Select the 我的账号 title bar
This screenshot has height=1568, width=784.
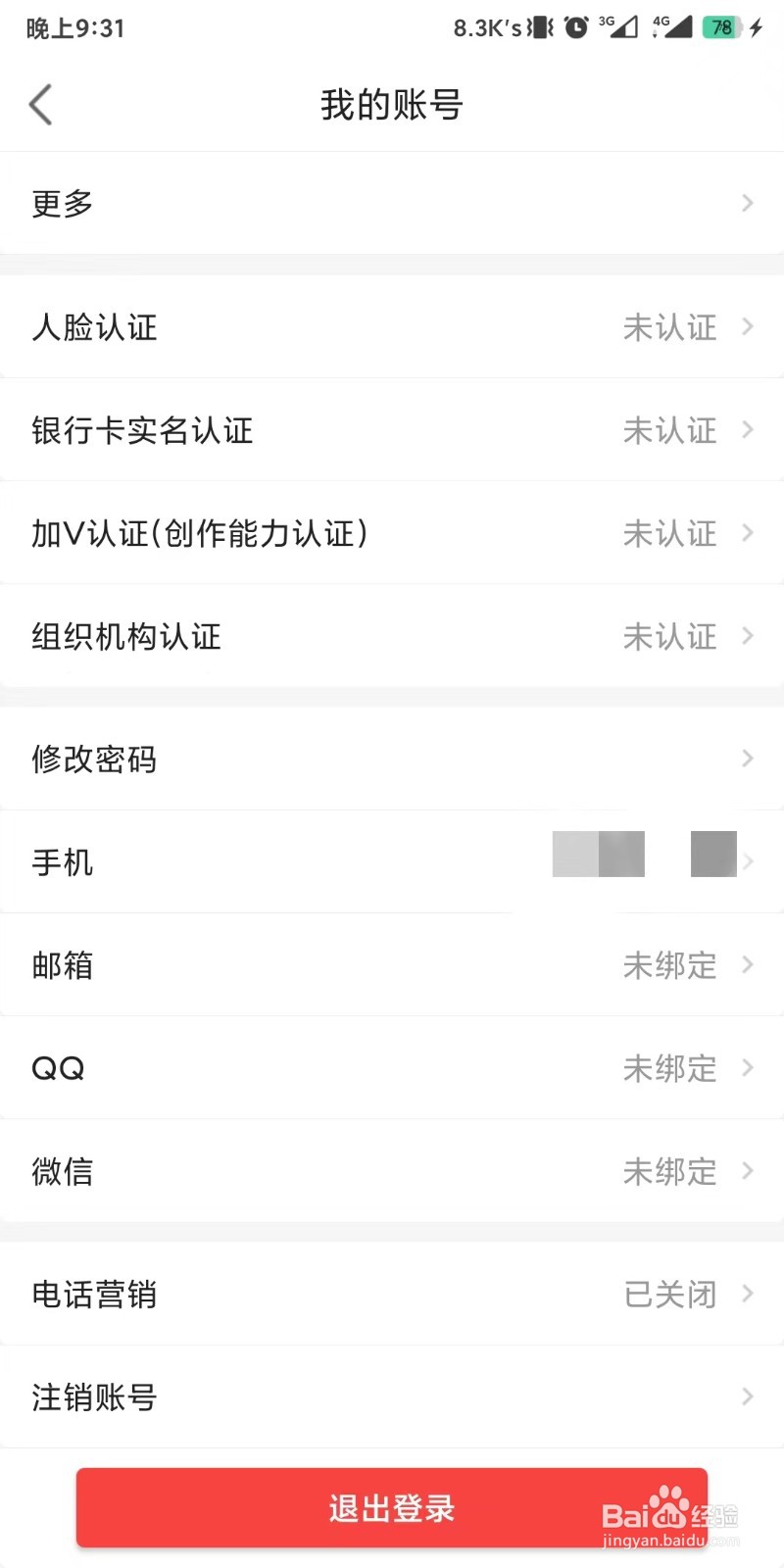392,105
